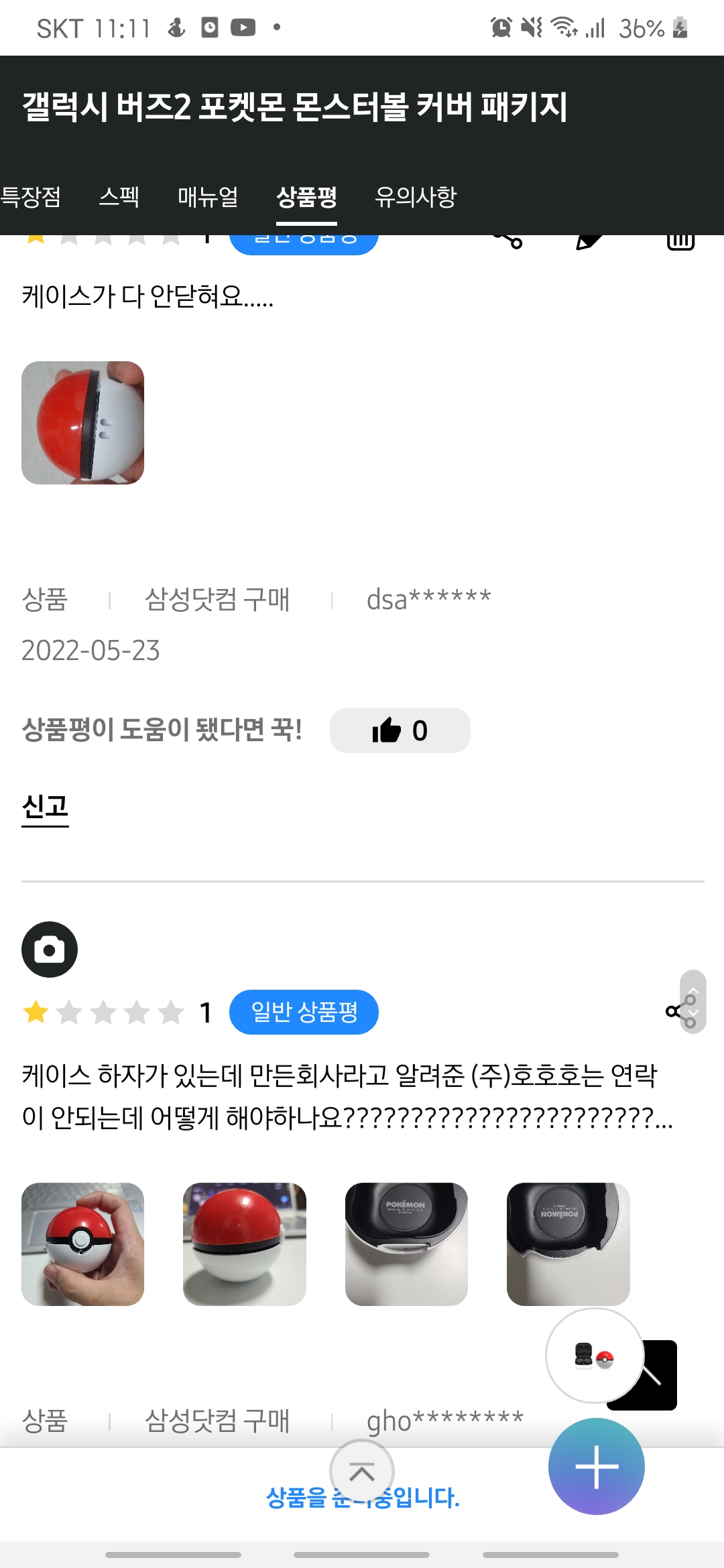Viewport: 724px width, 1568px height.
Task: Open third photo showing Pokemon case interior
Action: 406,1244
